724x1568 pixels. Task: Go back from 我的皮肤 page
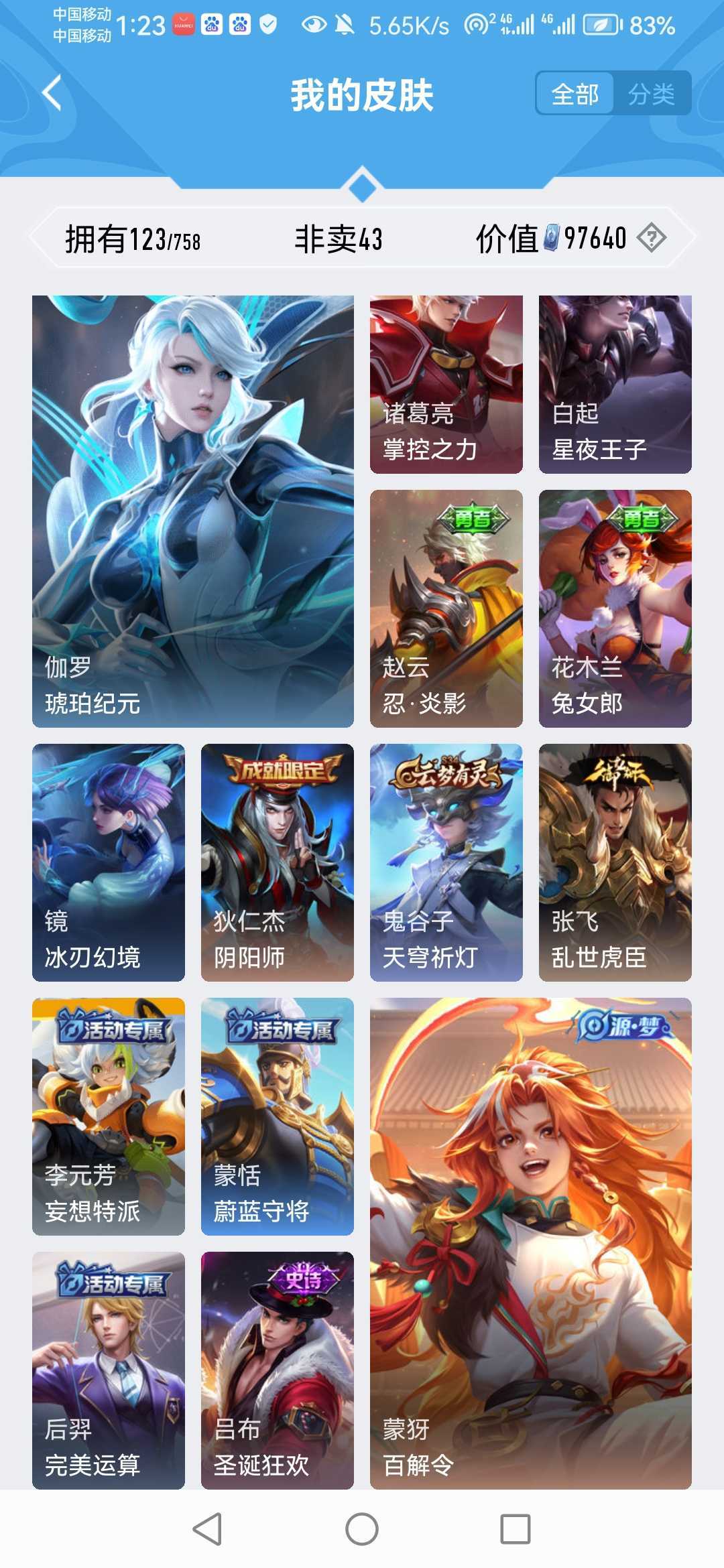52,93
